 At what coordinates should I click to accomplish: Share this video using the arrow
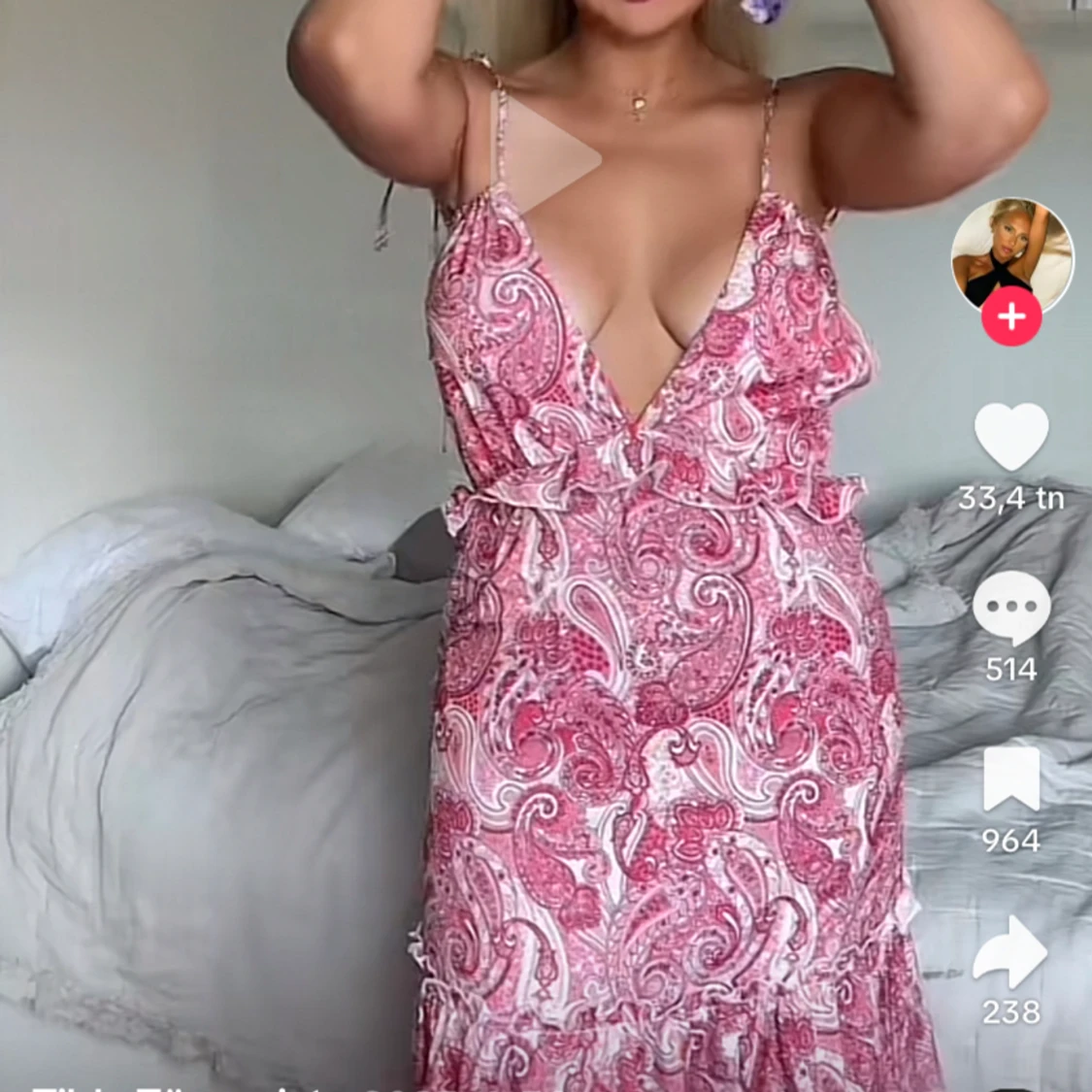1011,951
